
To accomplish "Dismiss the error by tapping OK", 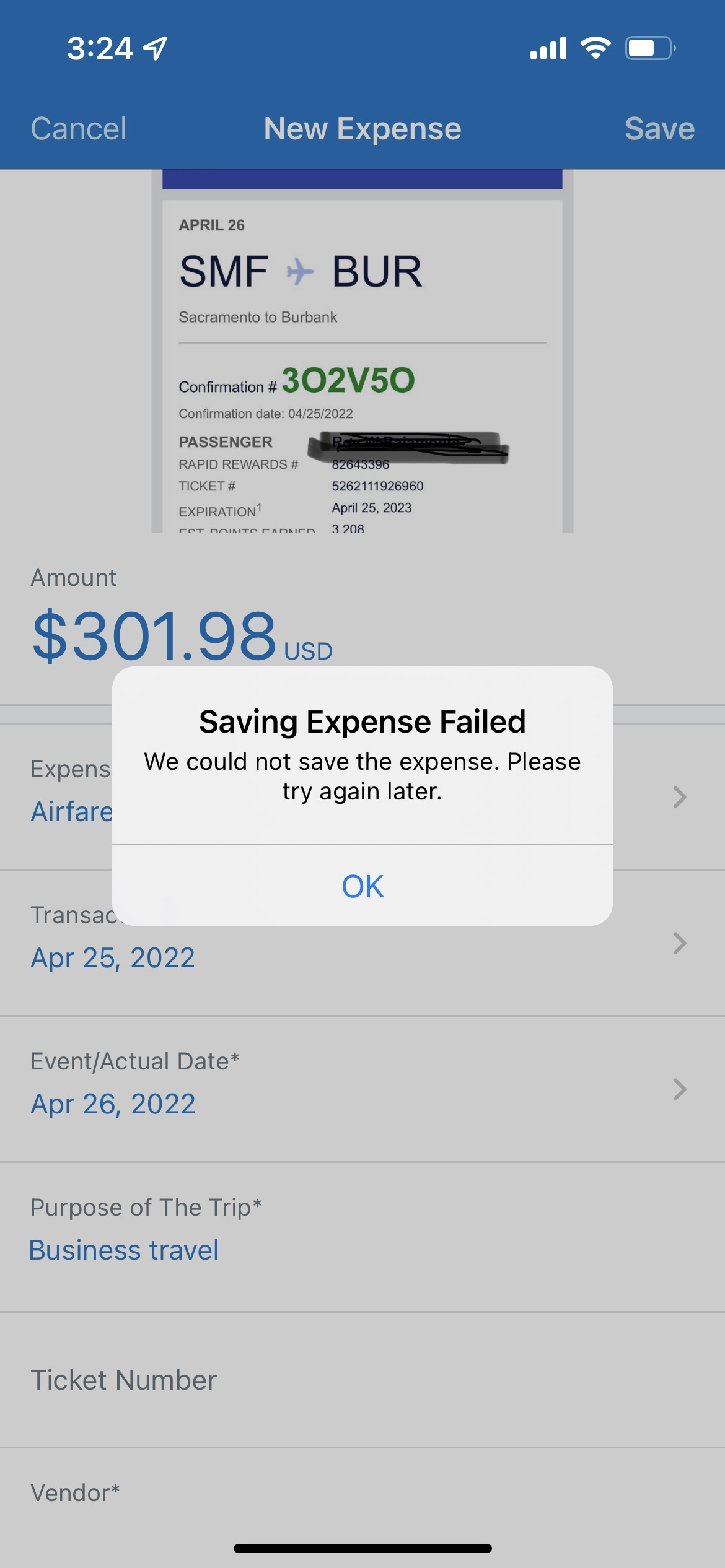I will (x=362, y=887).
